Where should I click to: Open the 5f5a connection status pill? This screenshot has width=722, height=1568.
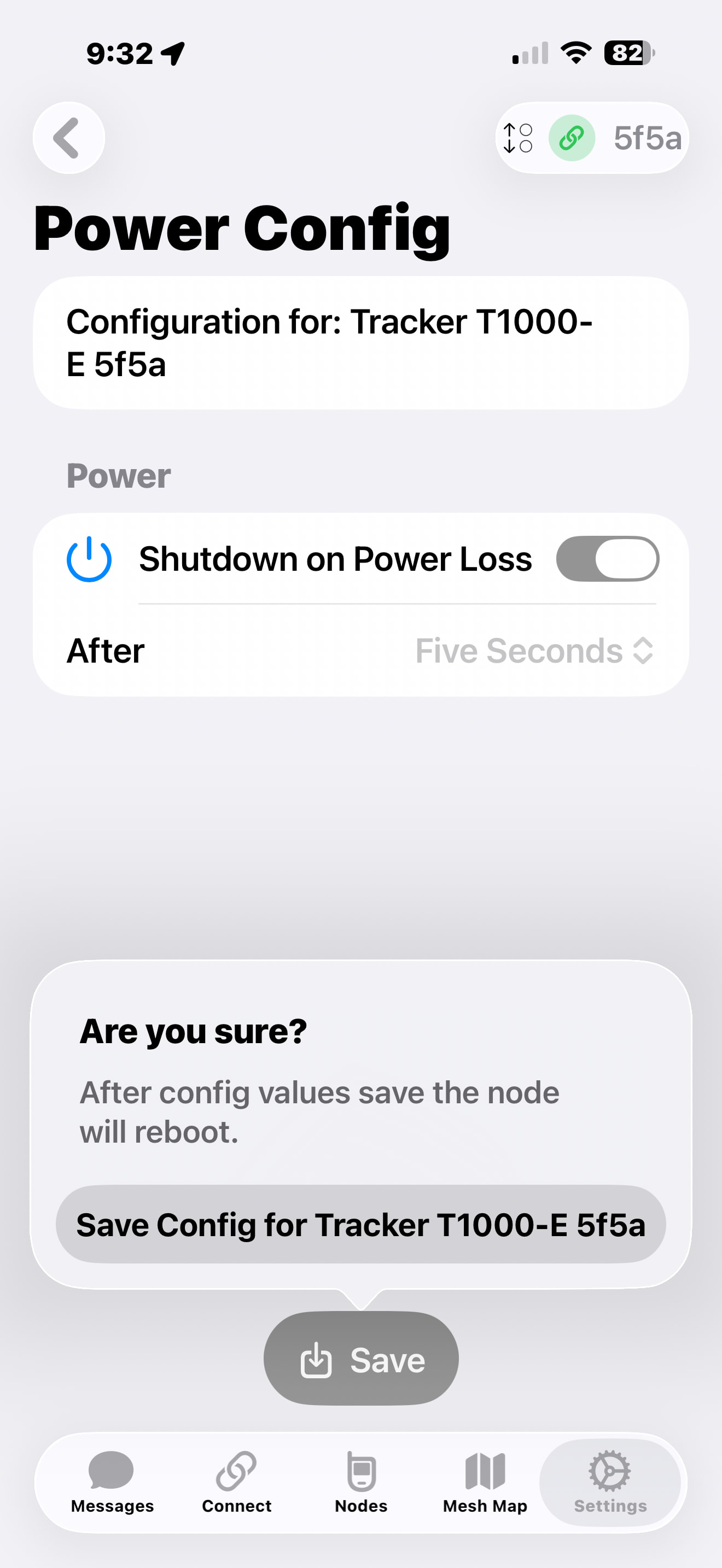[592, 138]
